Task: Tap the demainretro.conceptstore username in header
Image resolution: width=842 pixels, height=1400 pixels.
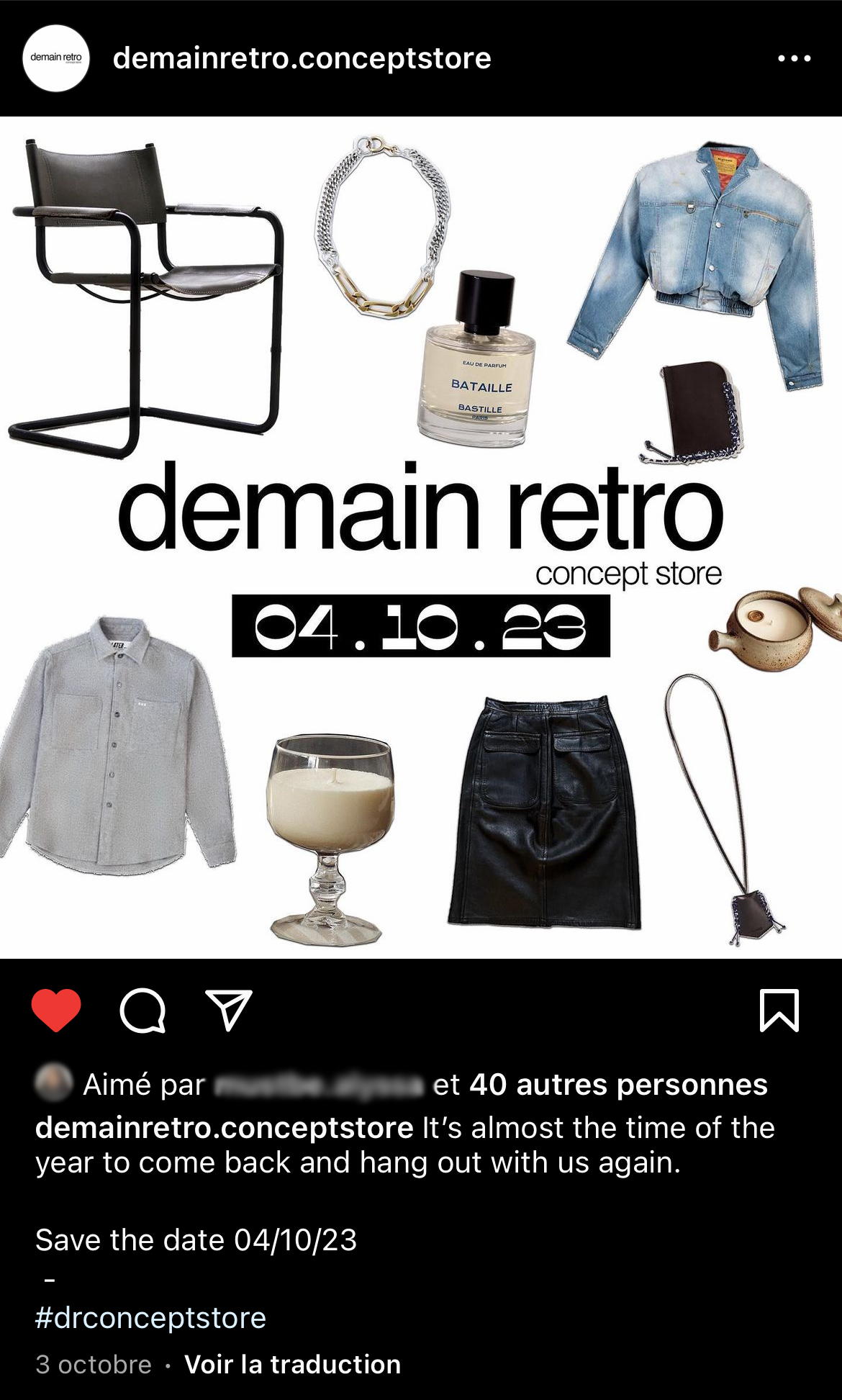Action: [302, 58]
